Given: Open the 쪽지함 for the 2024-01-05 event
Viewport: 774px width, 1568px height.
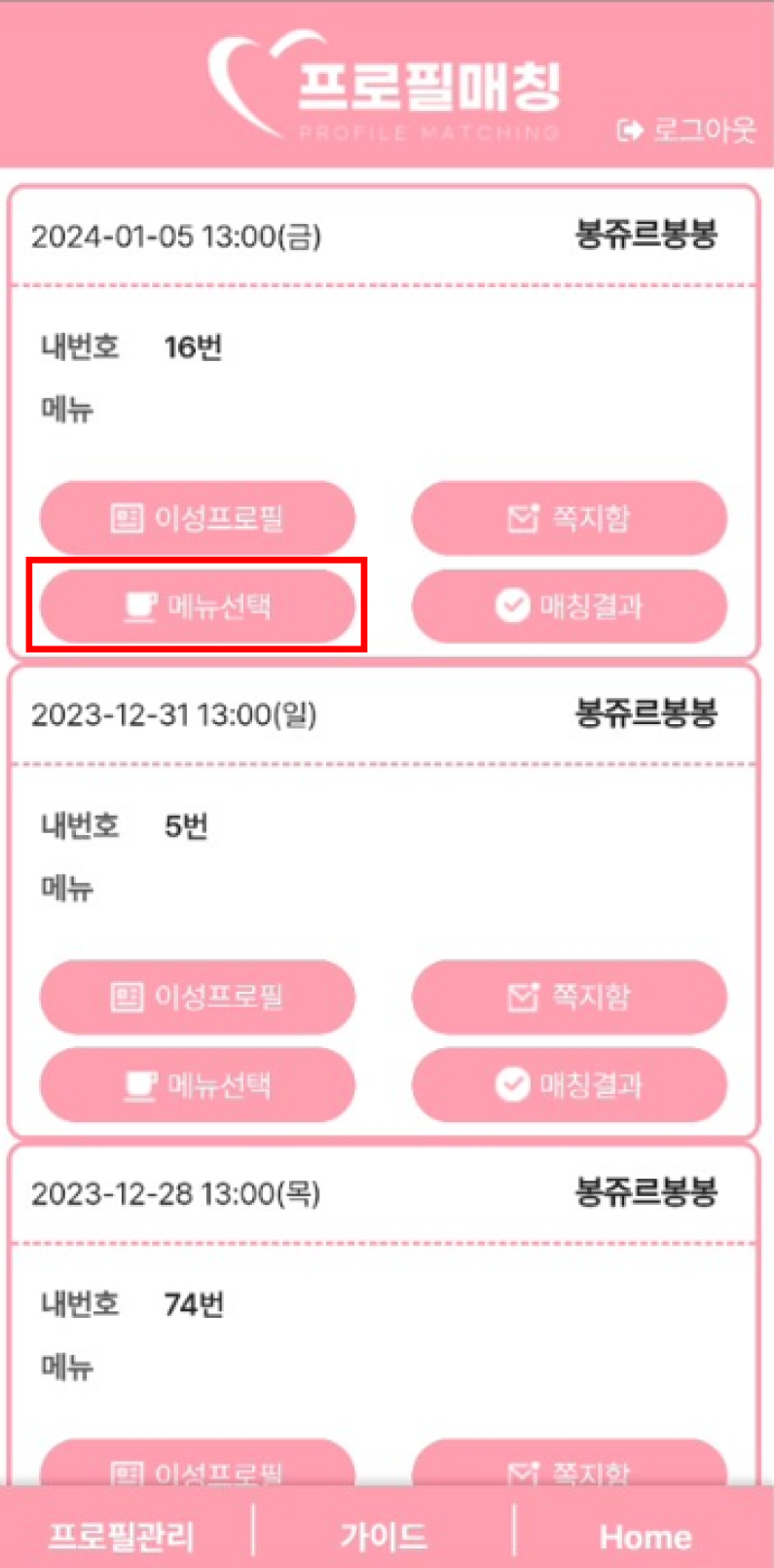Looking at the screenshot, I should (x=570, y=519).
